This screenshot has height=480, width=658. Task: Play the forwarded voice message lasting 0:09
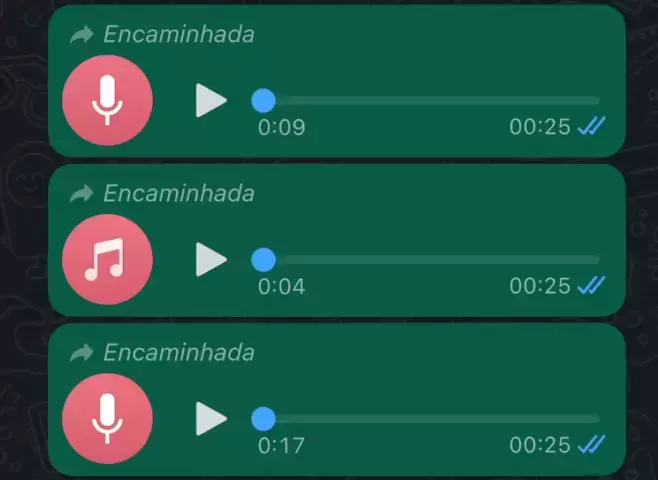coord(210,100)
